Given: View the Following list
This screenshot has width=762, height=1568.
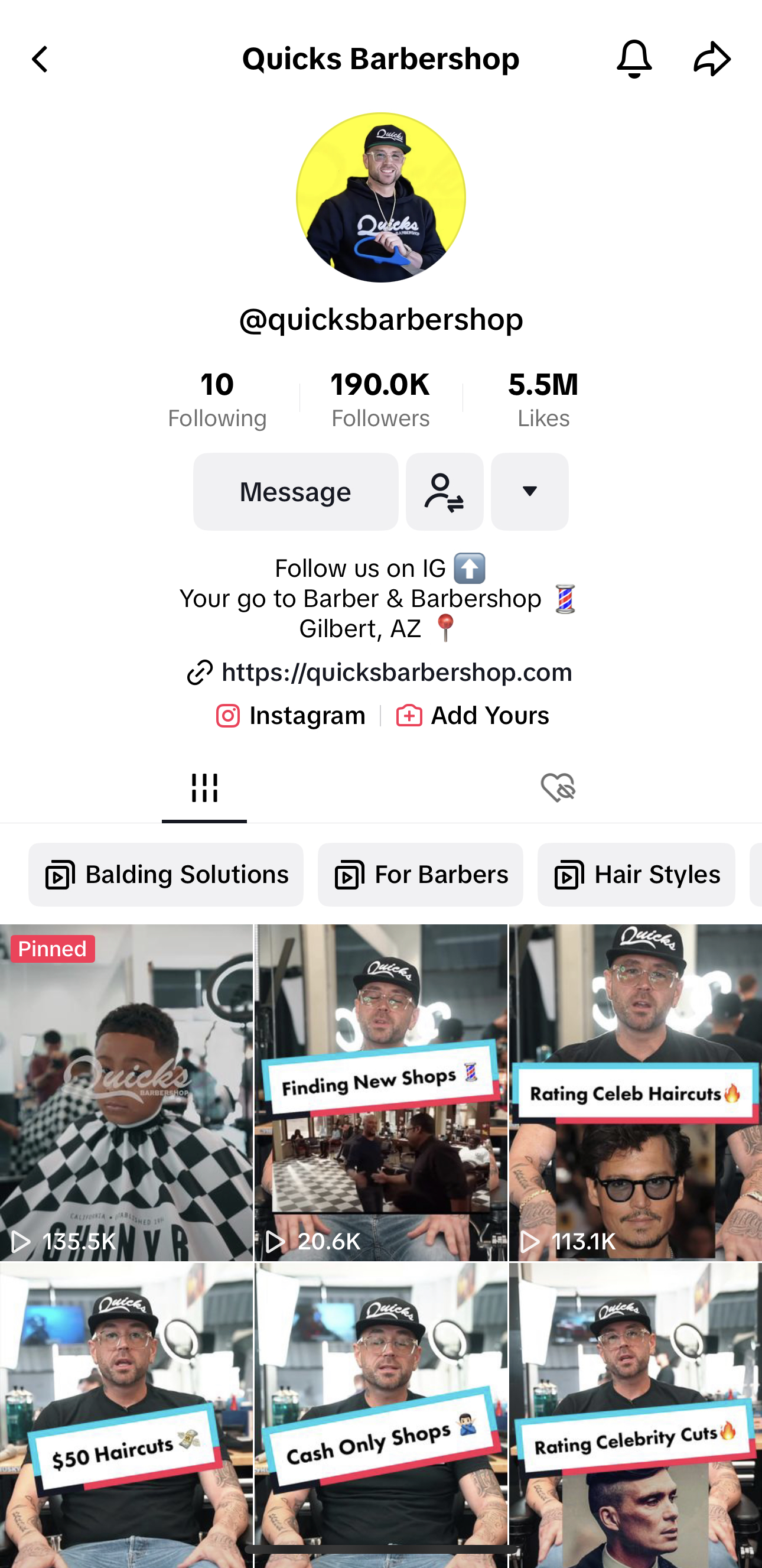Looking at the screenshot, I should coord(217,400).
